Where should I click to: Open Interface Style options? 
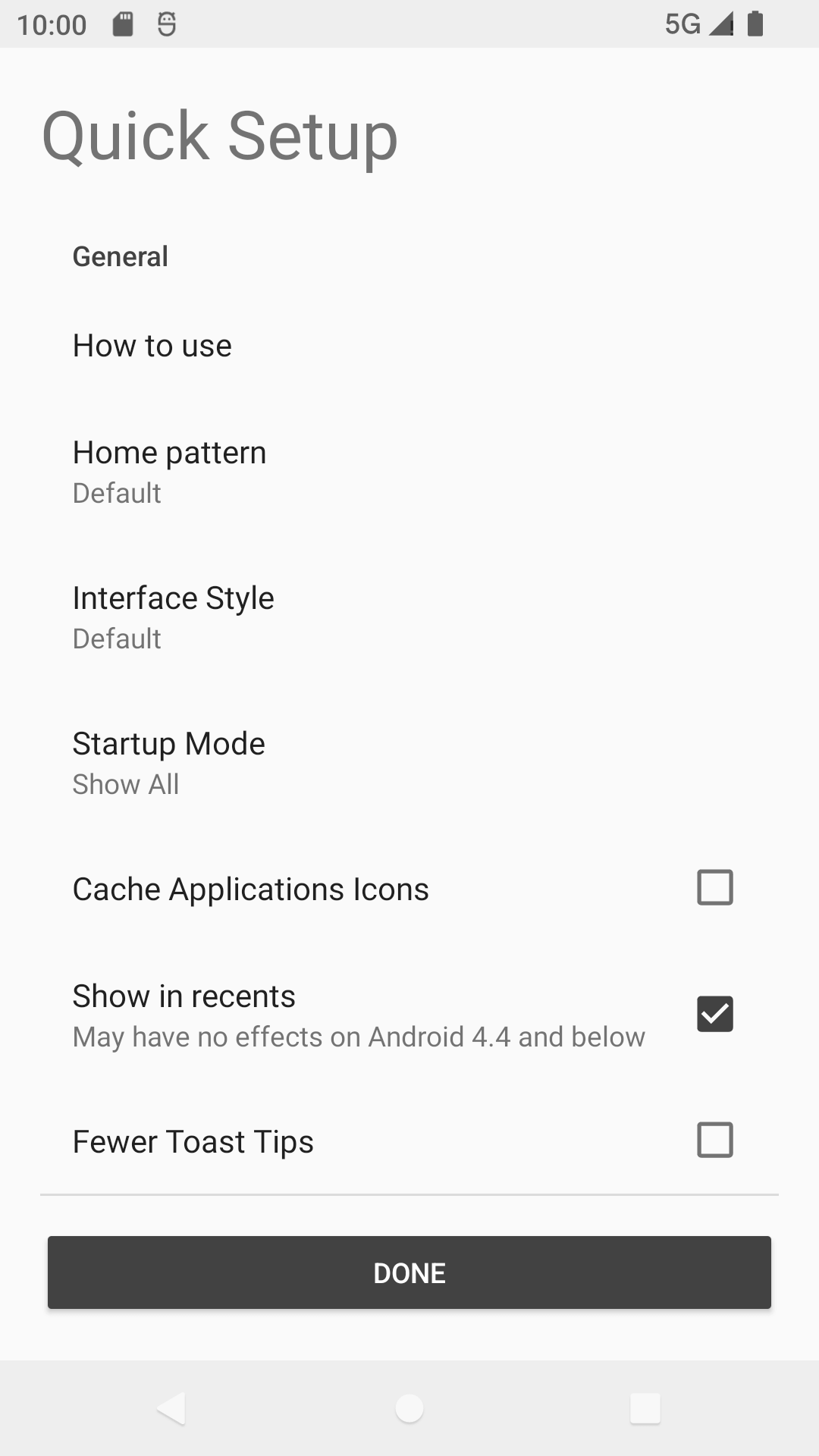click(x=173, y=616)
